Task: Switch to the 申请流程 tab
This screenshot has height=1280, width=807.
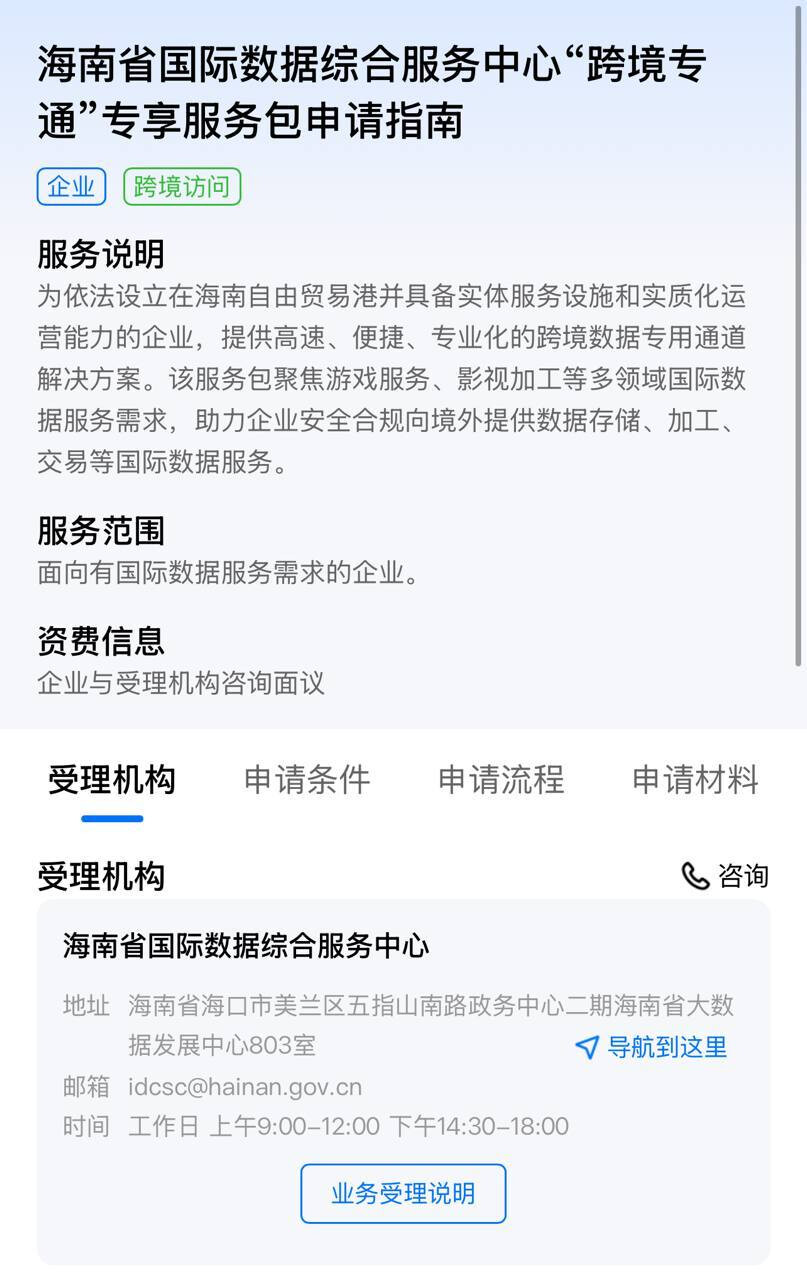Action: click(501, 779)
